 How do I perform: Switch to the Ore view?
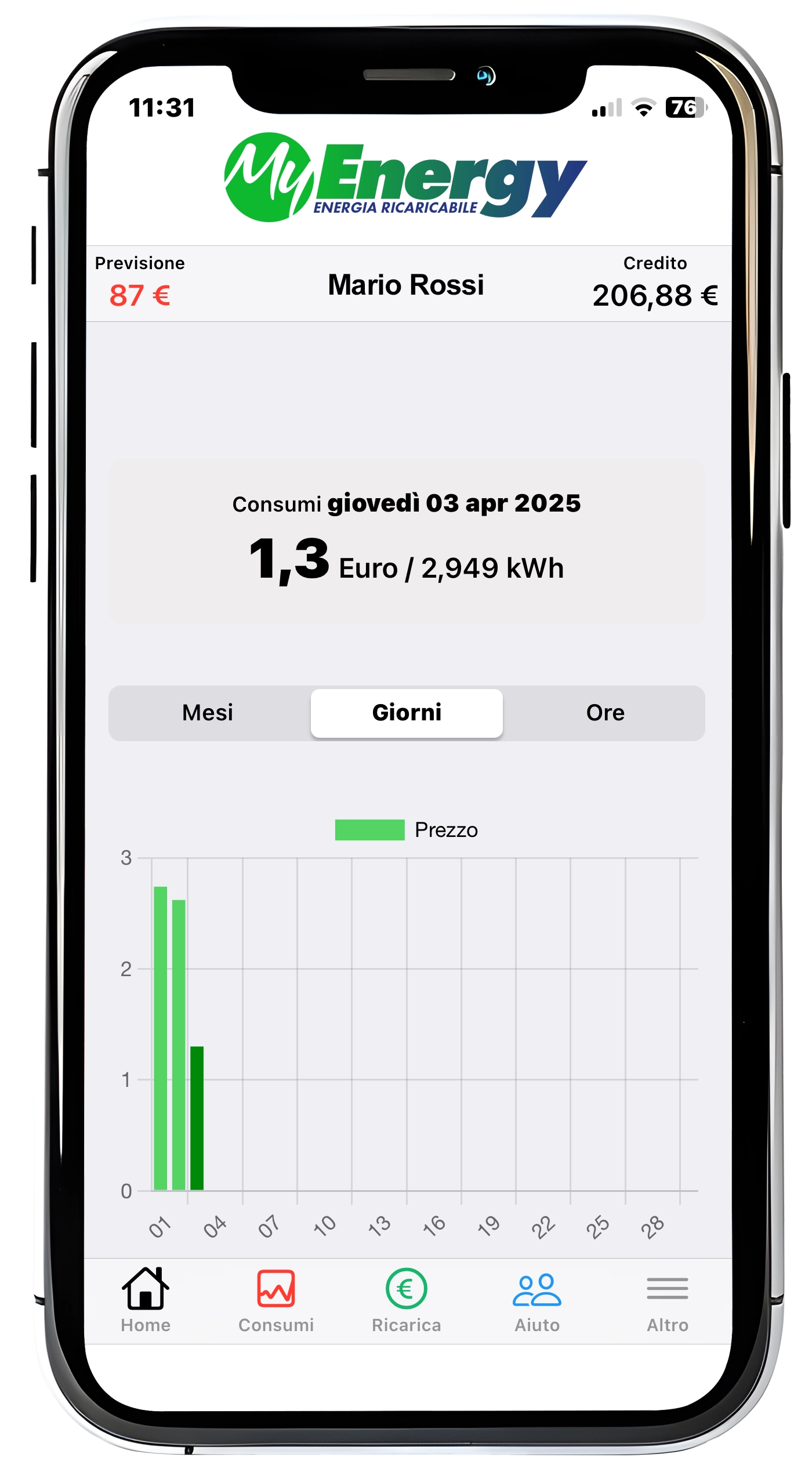[x=605, y=713]
